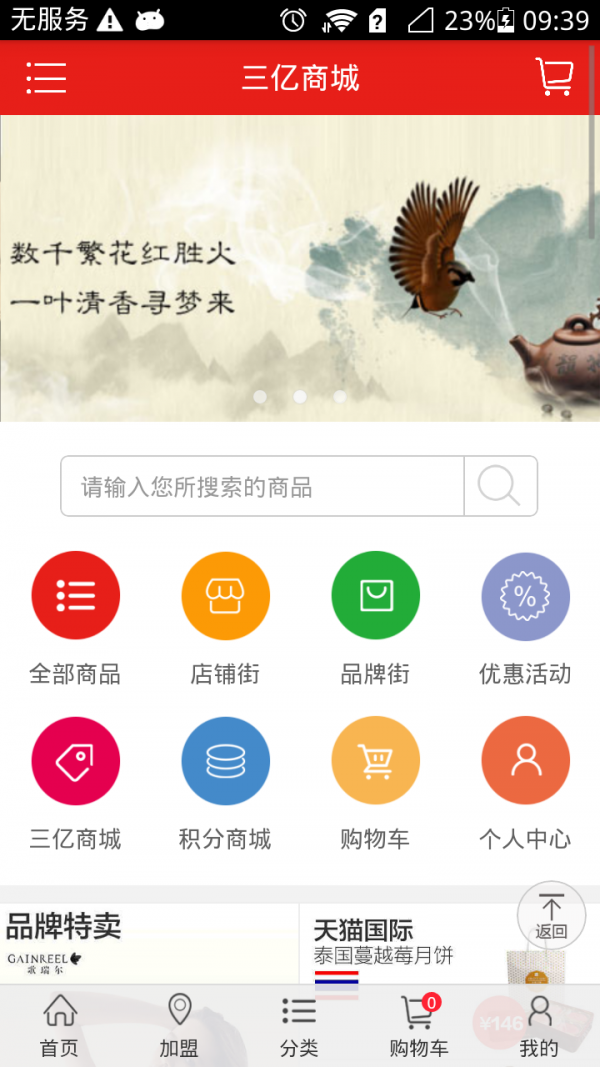
Task: Open 全部商品 all products
Action: coord(75,596)
